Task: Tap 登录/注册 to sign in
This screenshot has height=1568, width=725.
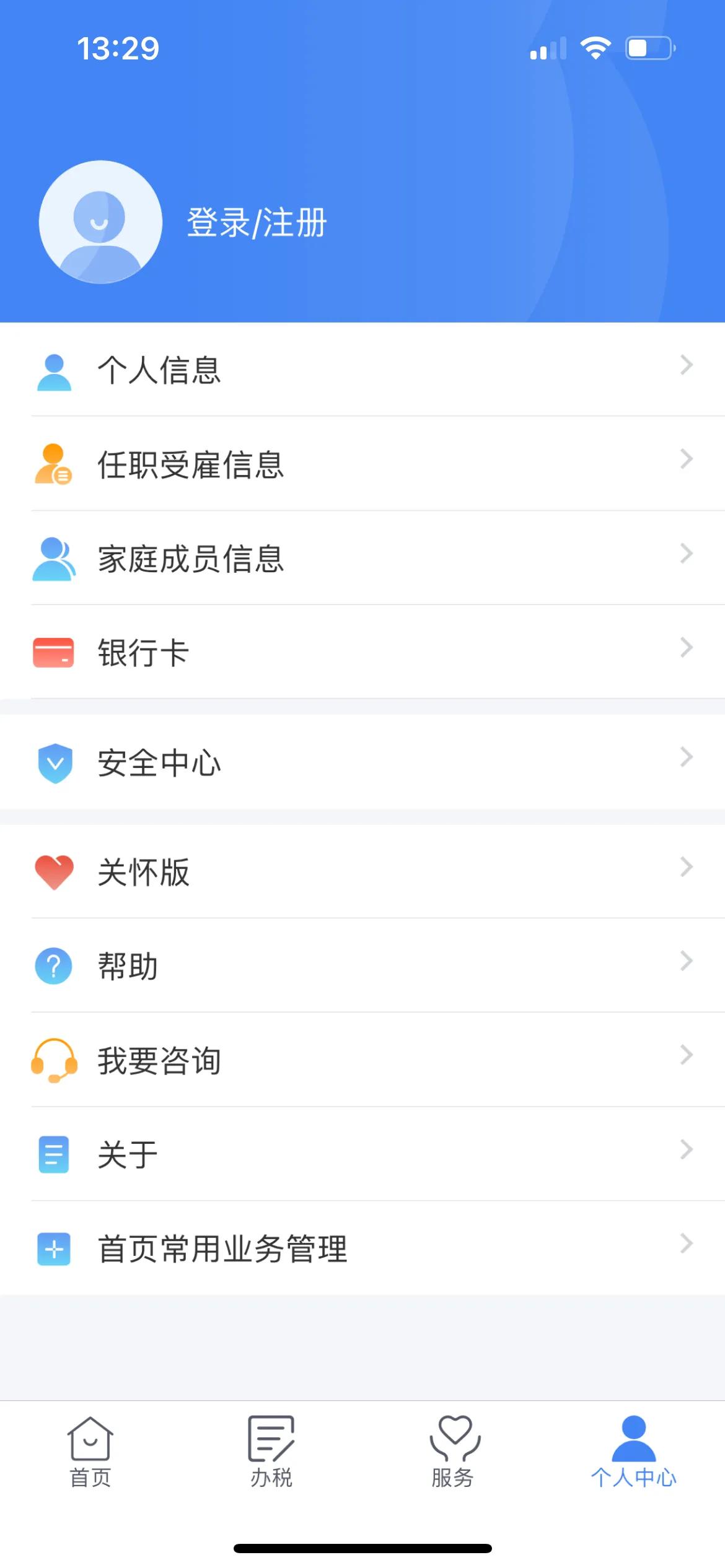Action: point(258,223)
